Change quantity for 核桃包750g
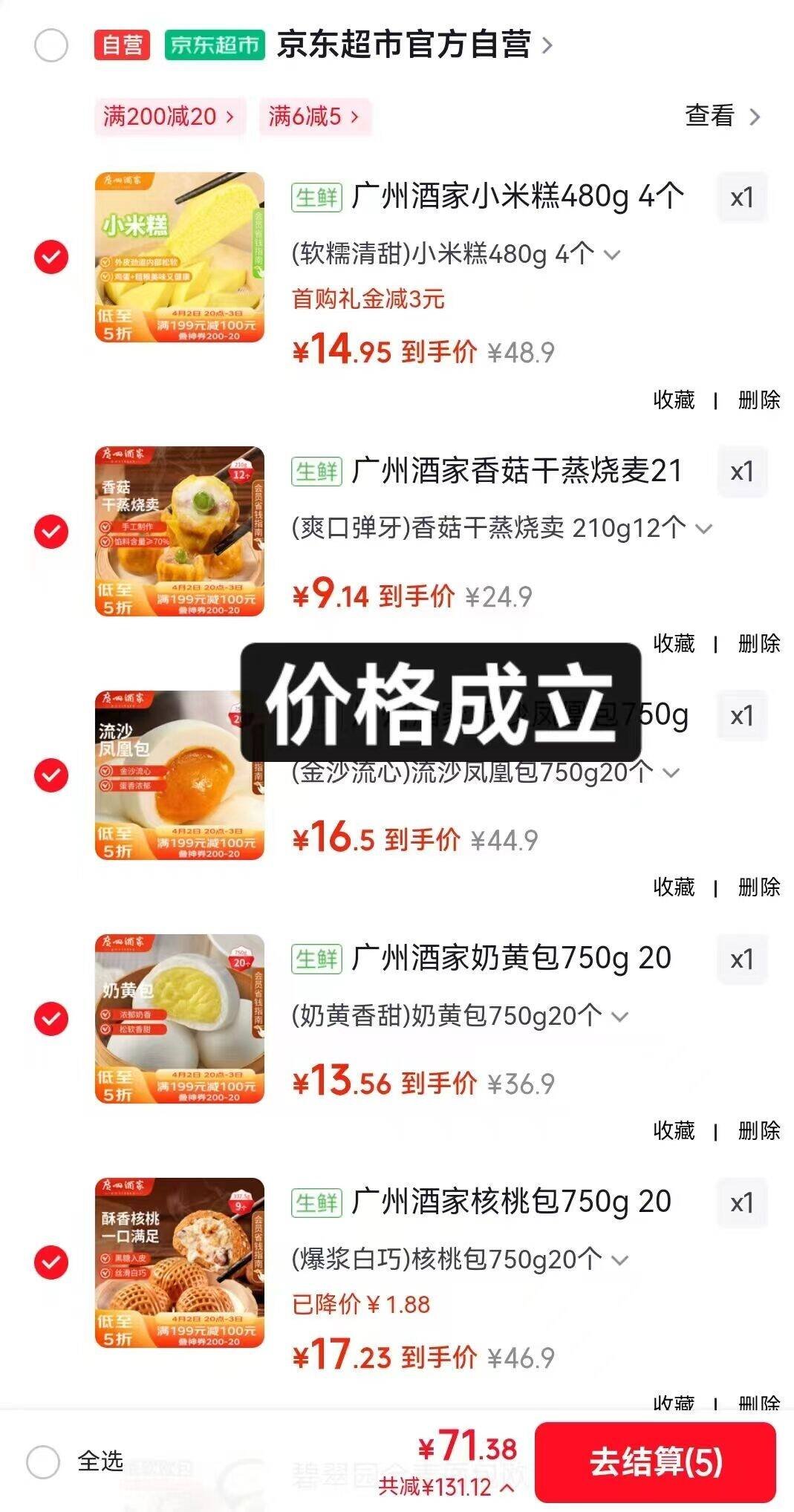The width and height of the screenshot is (794, 1512). 741,1202
